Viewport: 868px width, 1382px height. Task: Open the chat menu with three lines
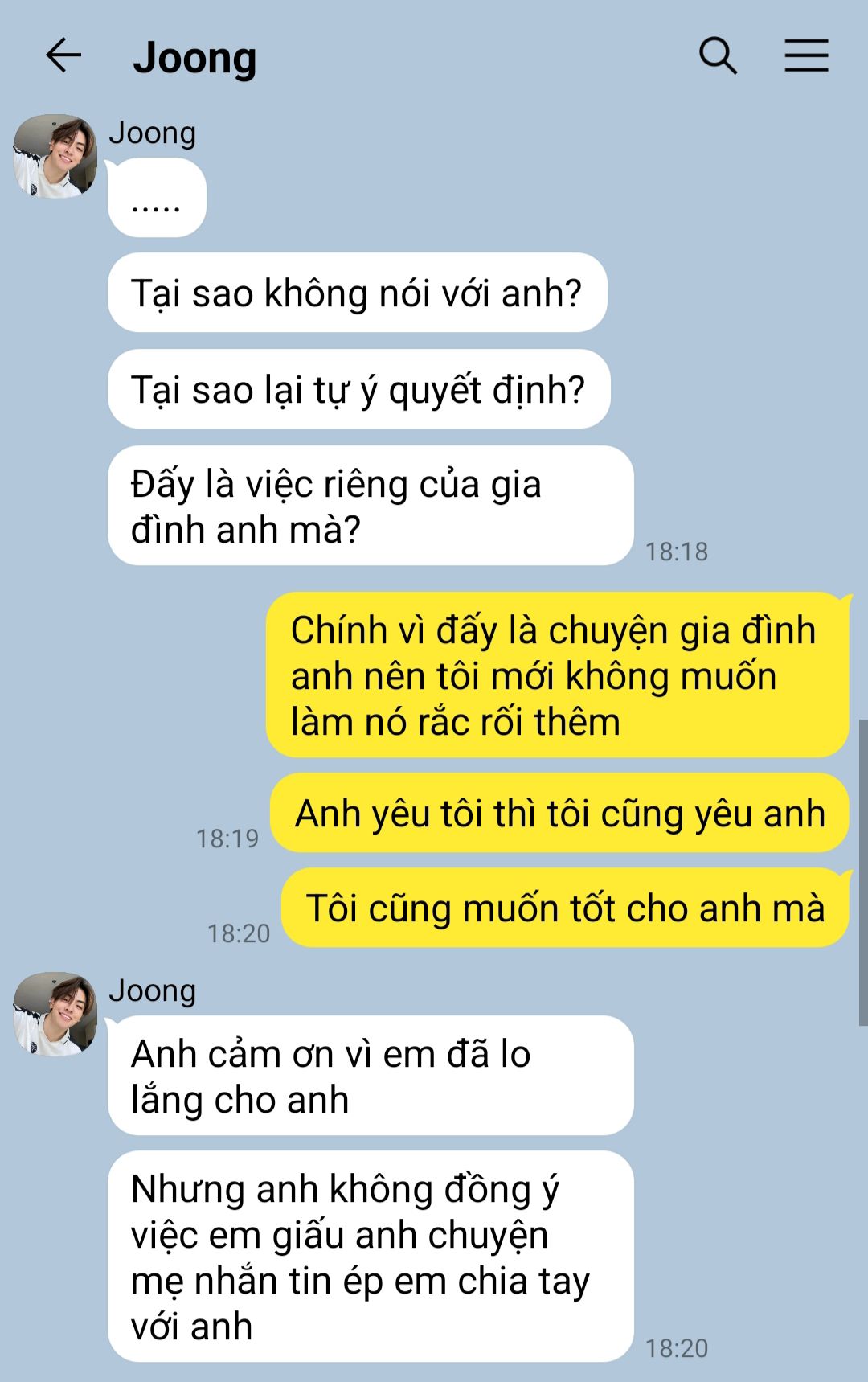pos(806,56)
